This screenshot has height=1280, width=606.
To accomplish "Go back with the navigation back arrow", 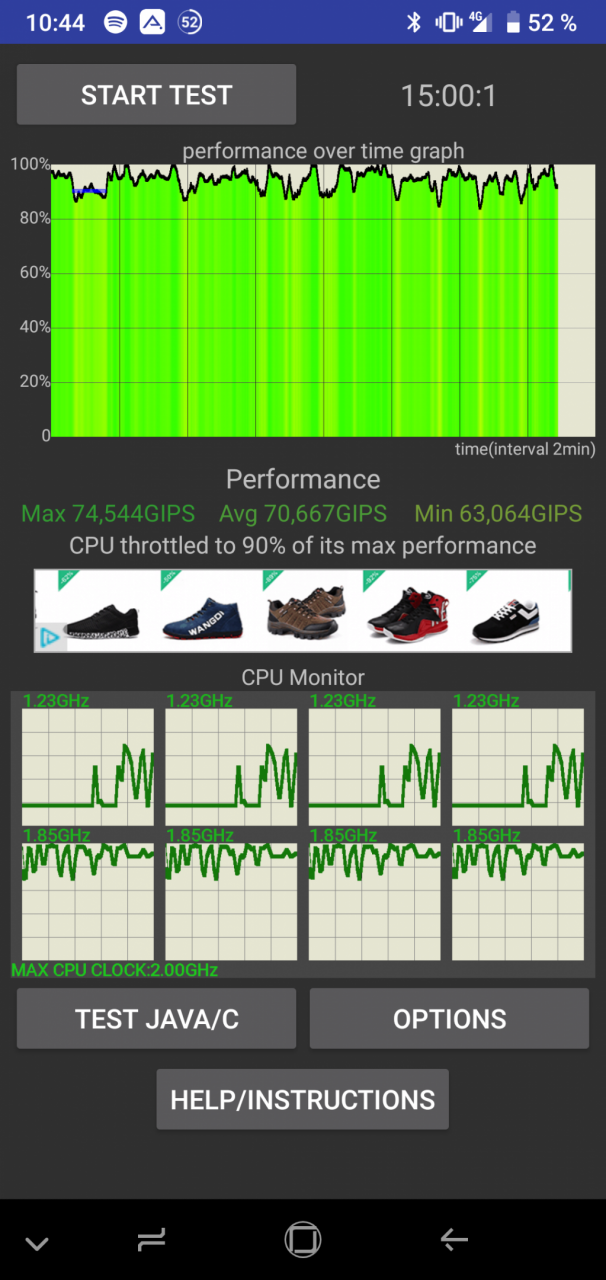I will coord(454,1241).
